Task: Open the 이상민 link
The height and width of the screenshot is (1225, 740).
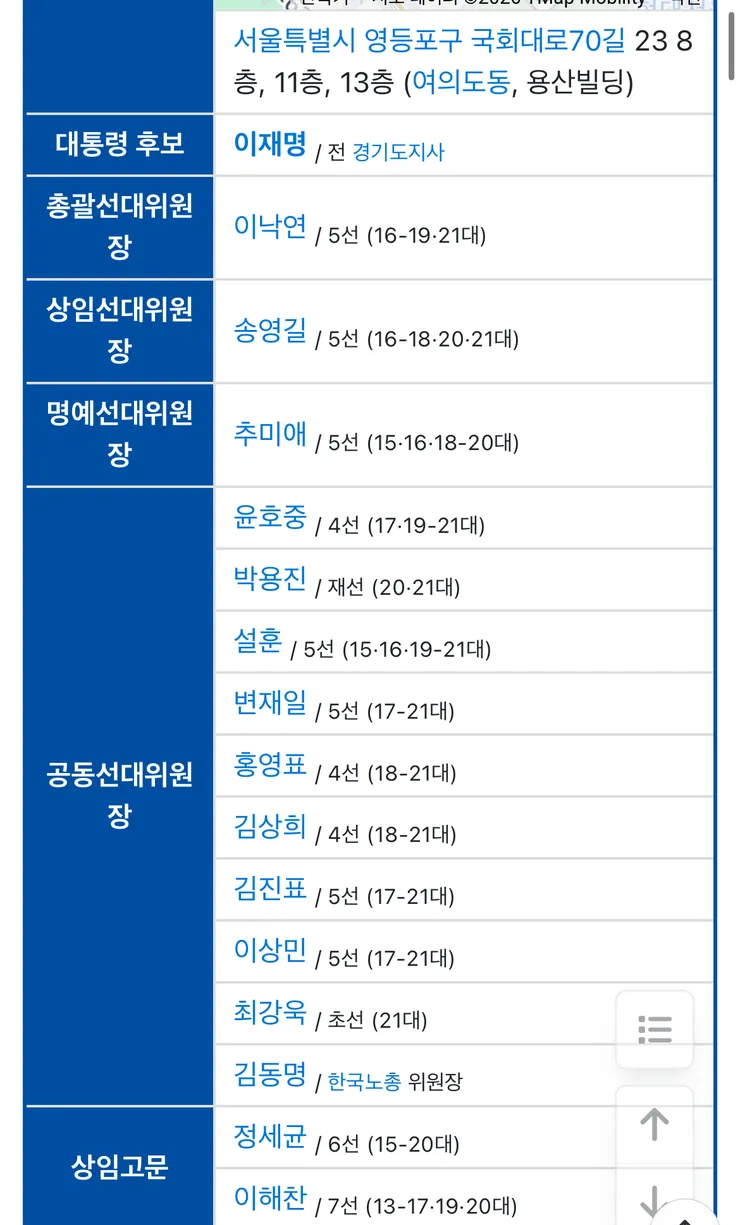Action: [x=270, y=951]
